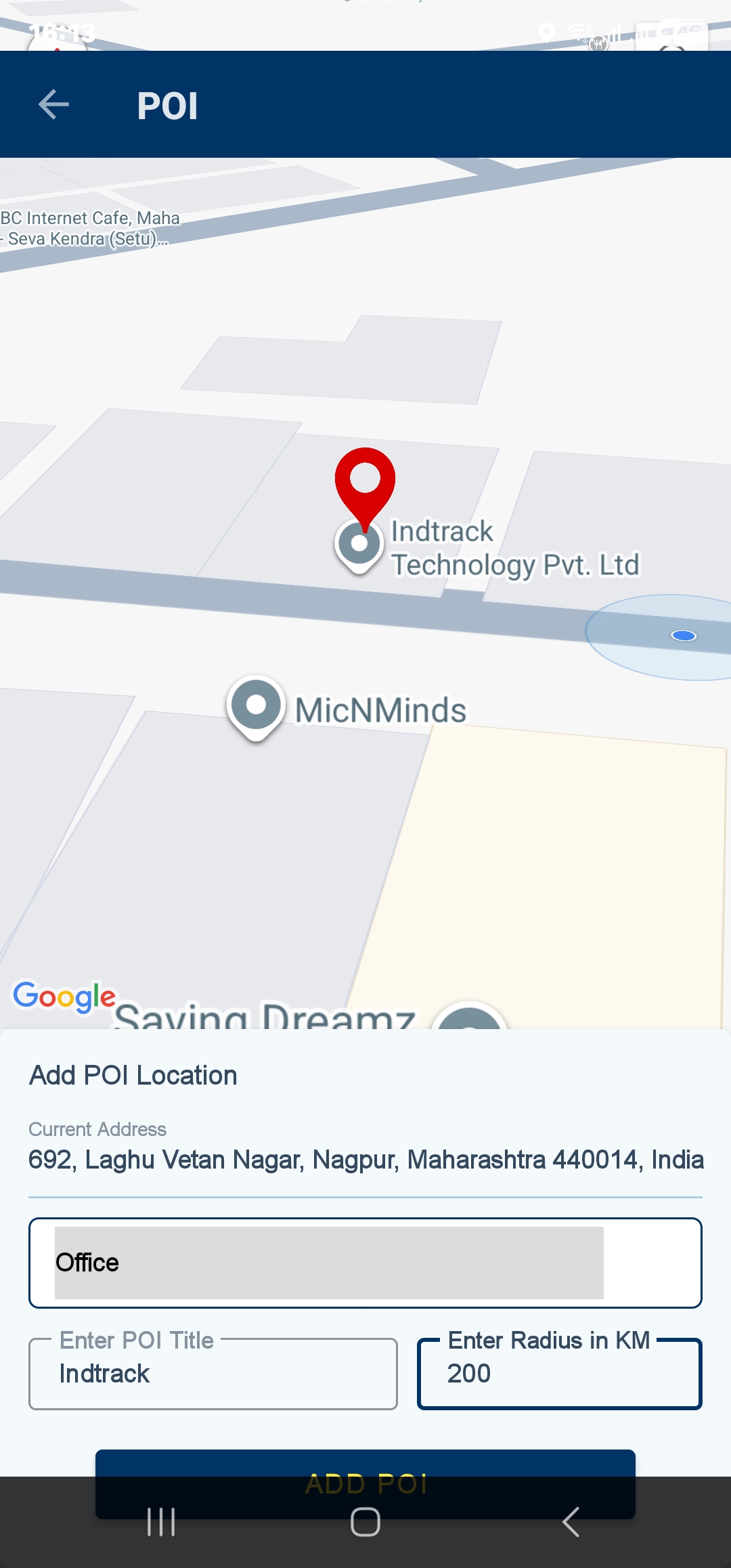Edit the POI Title field

click(x=213, y=1374)
